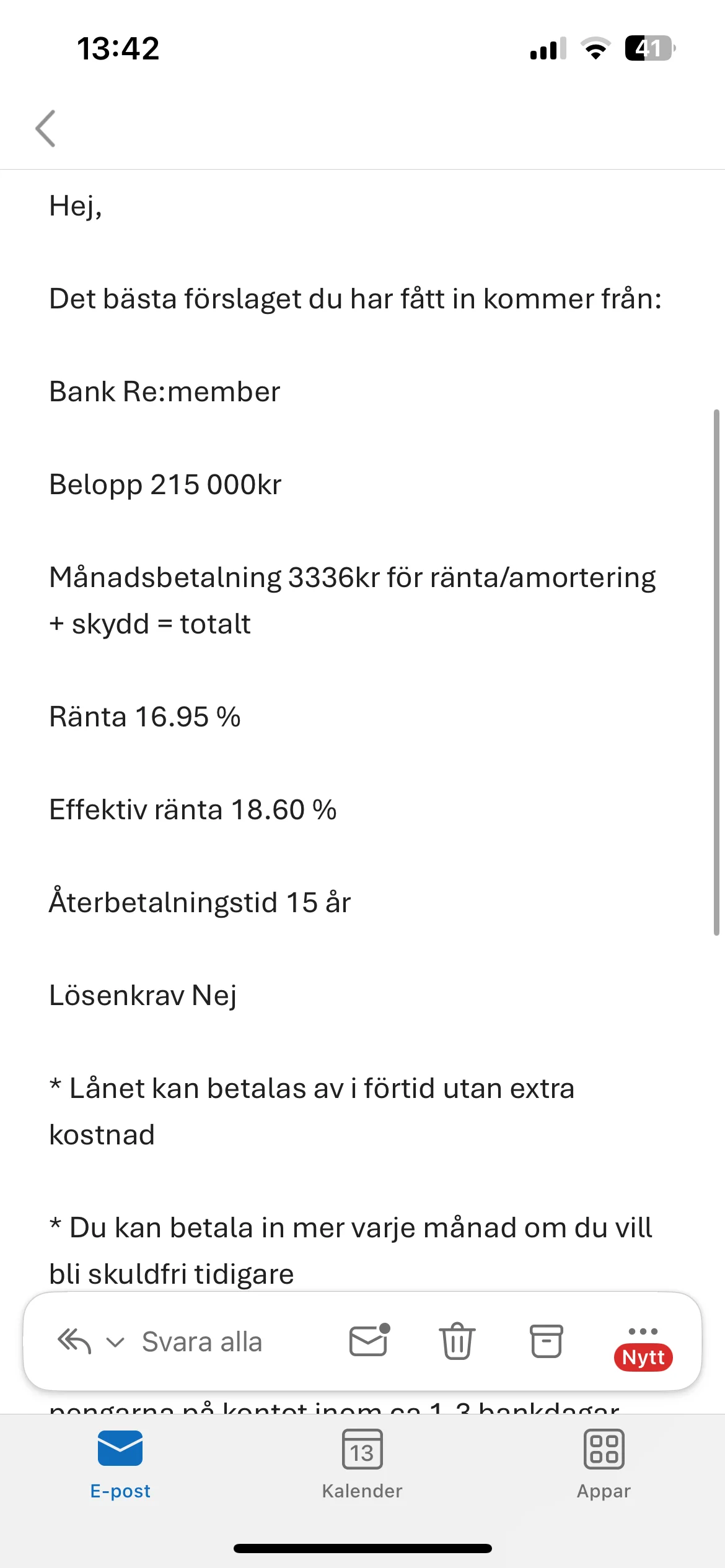Image resolution: width=725 pixels, height=1568 pixels.
Task: Delete this email with trash icon
Action: [457, 1341]
